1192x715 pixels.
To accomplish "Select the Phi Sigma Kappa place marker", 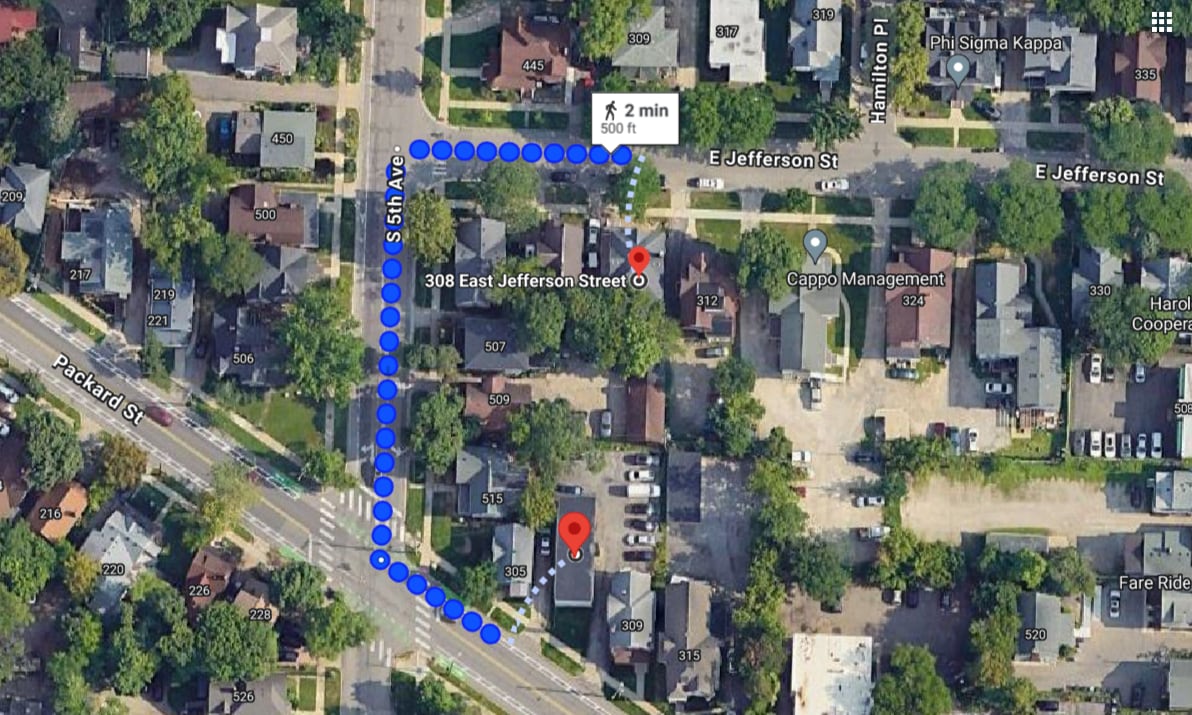I will (958, 69).
